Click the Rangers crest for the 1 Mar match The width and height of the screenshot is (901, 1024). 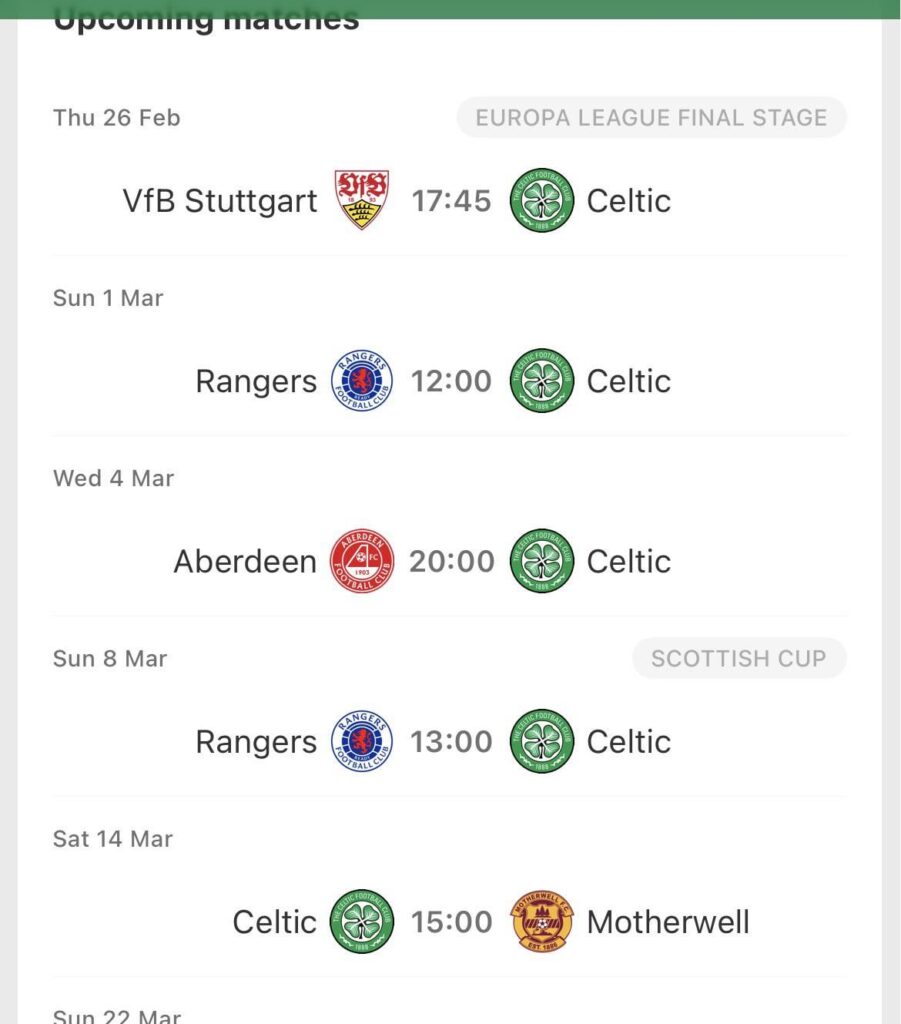tap(362, 380)
